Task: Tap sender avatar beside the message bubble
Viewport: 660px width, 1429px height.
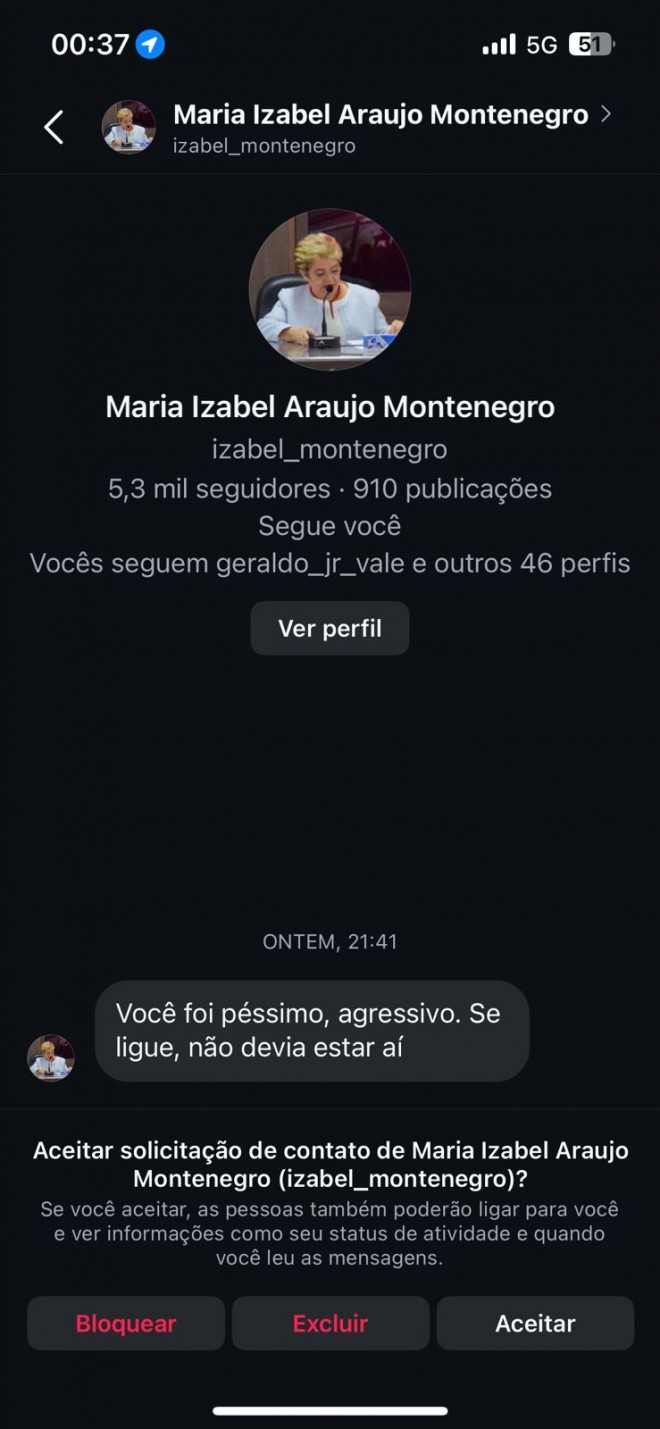Action: [x=50, y=1058]
